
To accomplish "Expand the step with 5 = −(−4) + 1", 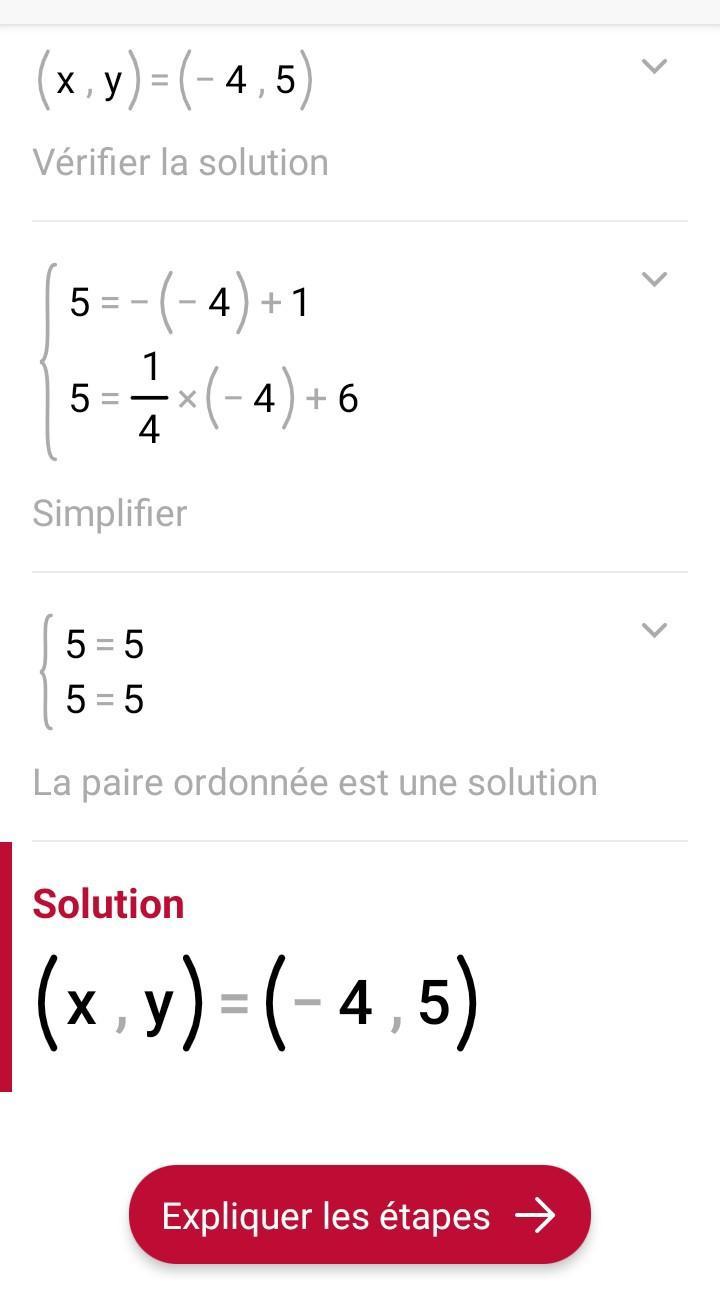I will click(x=653, y=279).
